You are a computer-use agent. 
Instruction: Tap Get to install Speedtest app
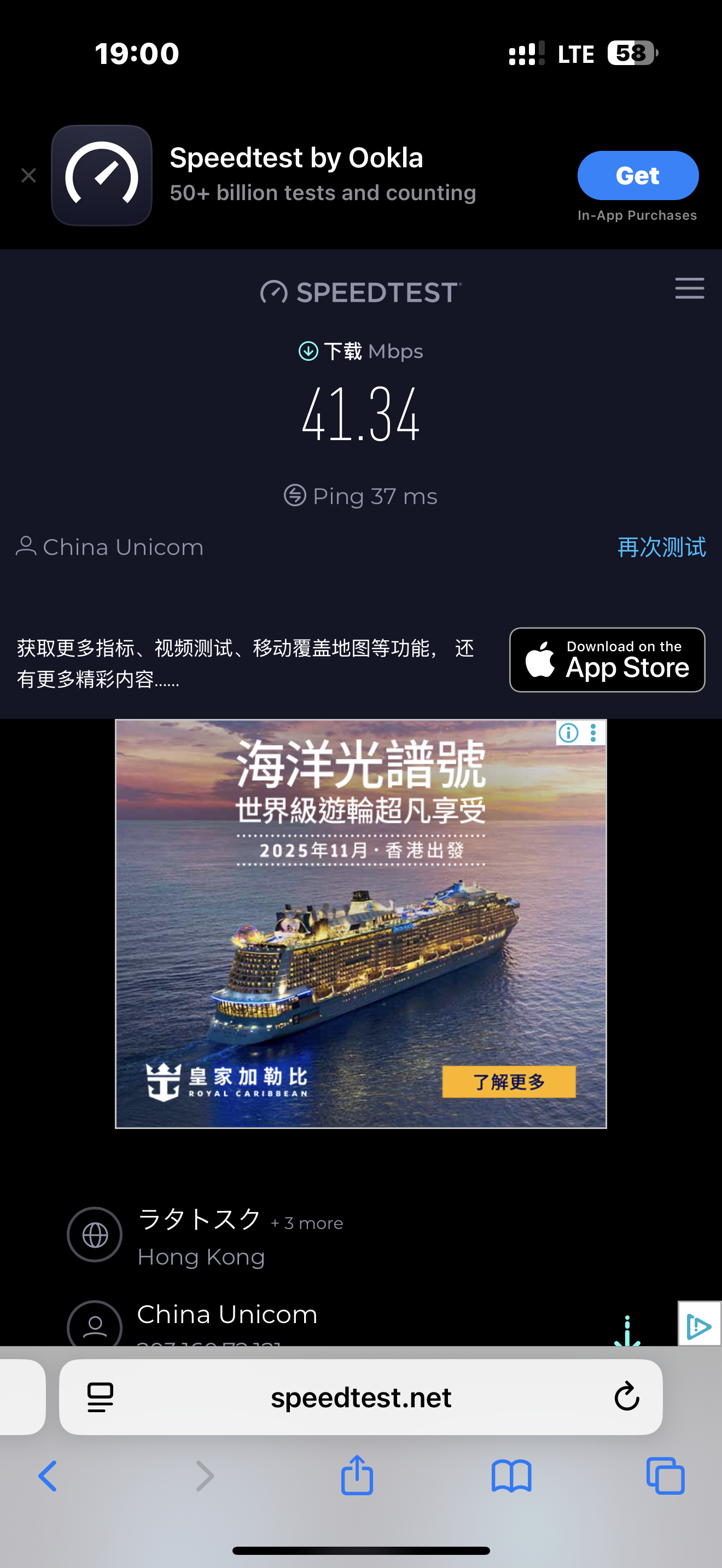coord(637,176)
